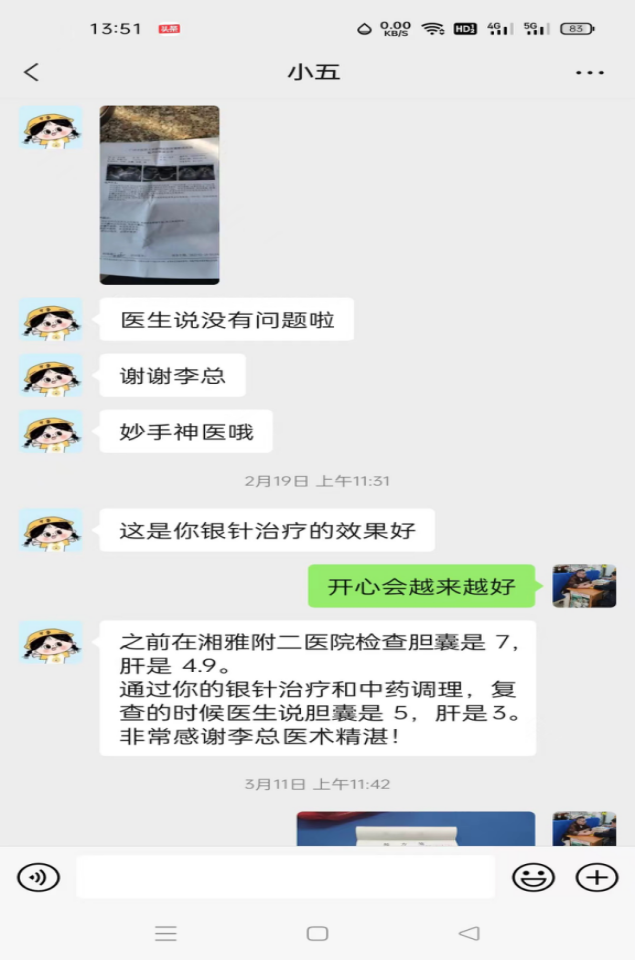The height and width of the screenshot is (960, 635).
Task: Open recent apps via system menu button
Action: [x=166, y=933]
